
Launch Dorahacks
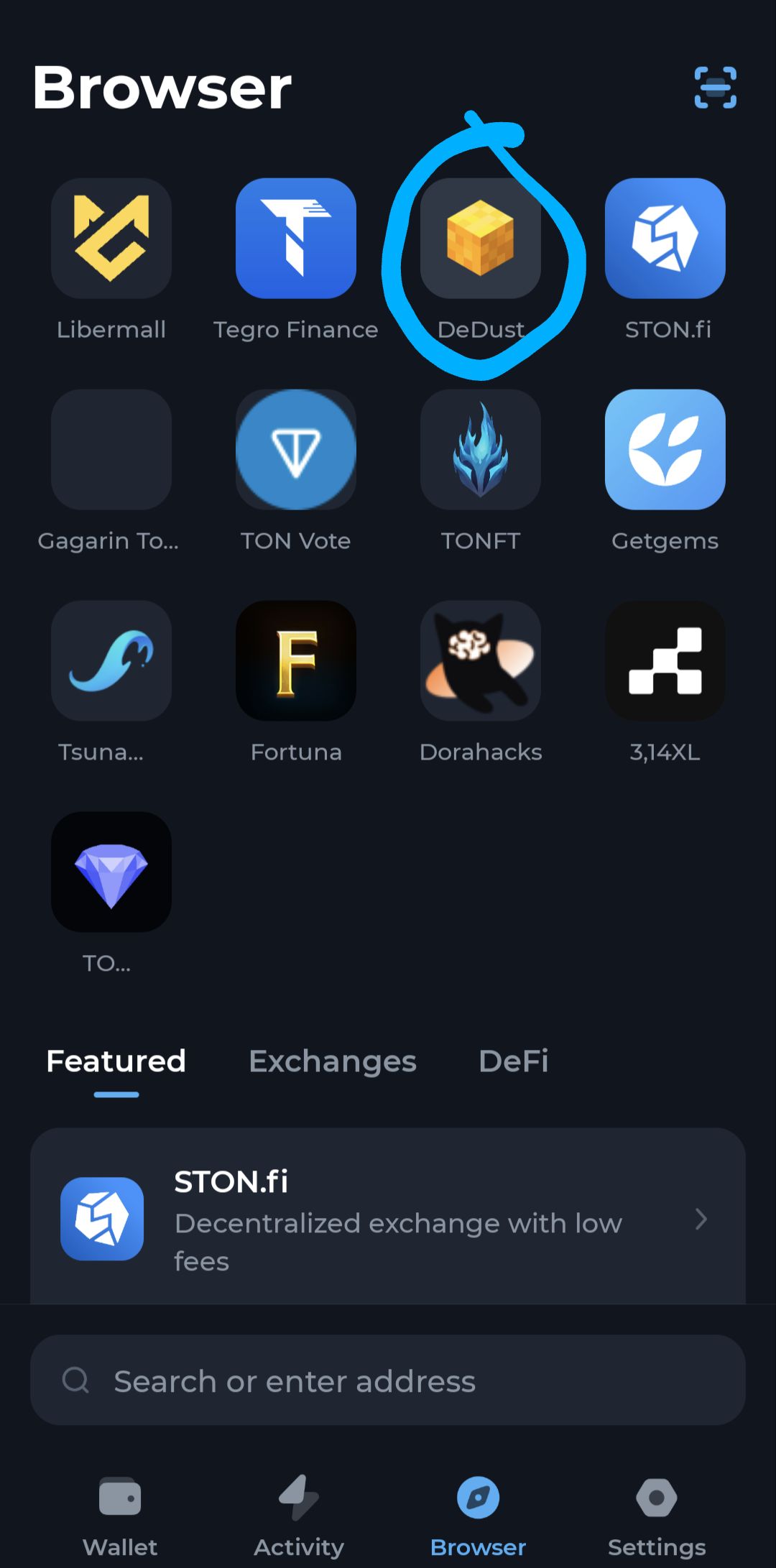[480, 661]
